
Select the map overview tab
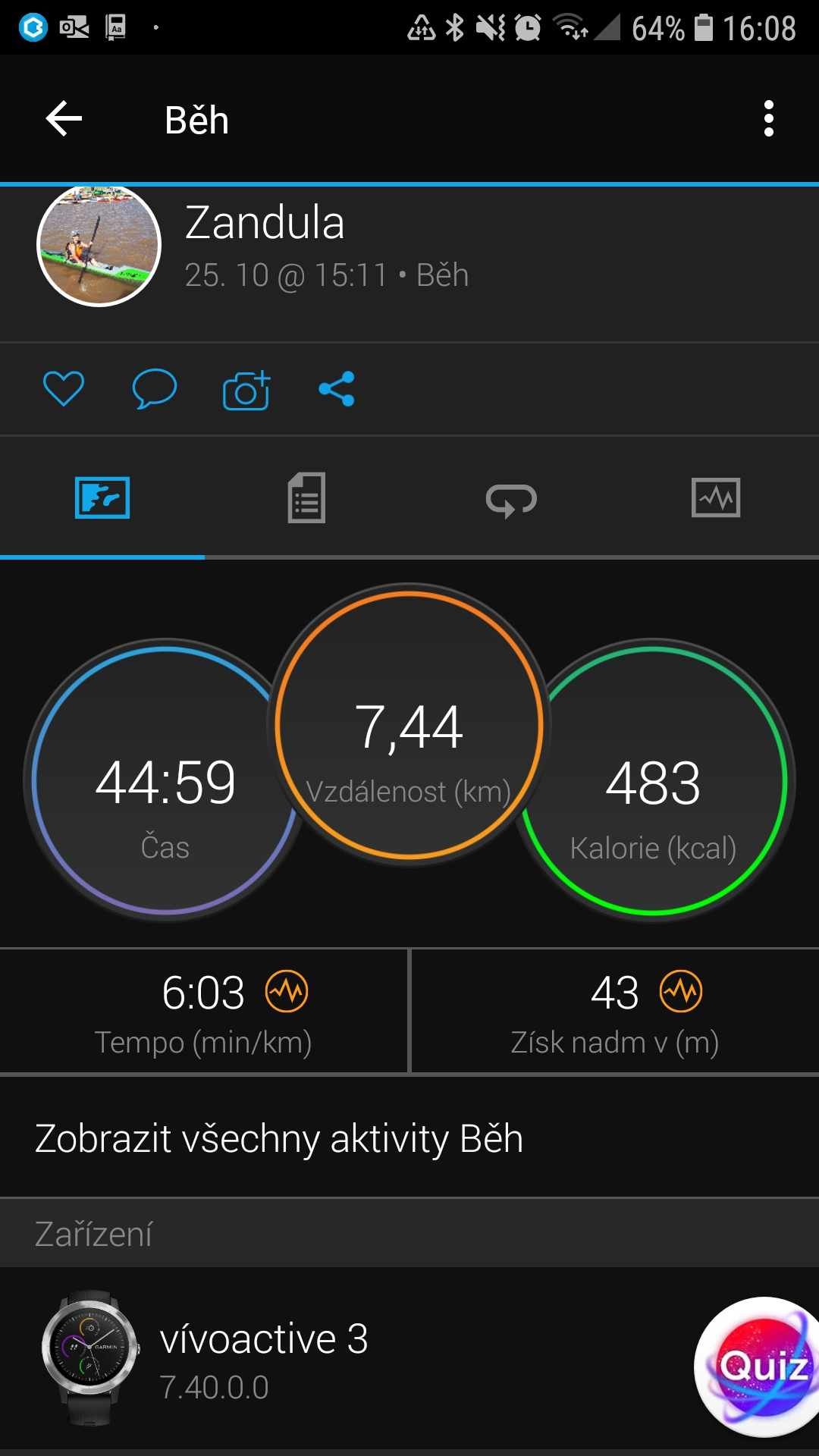point(102,498)
